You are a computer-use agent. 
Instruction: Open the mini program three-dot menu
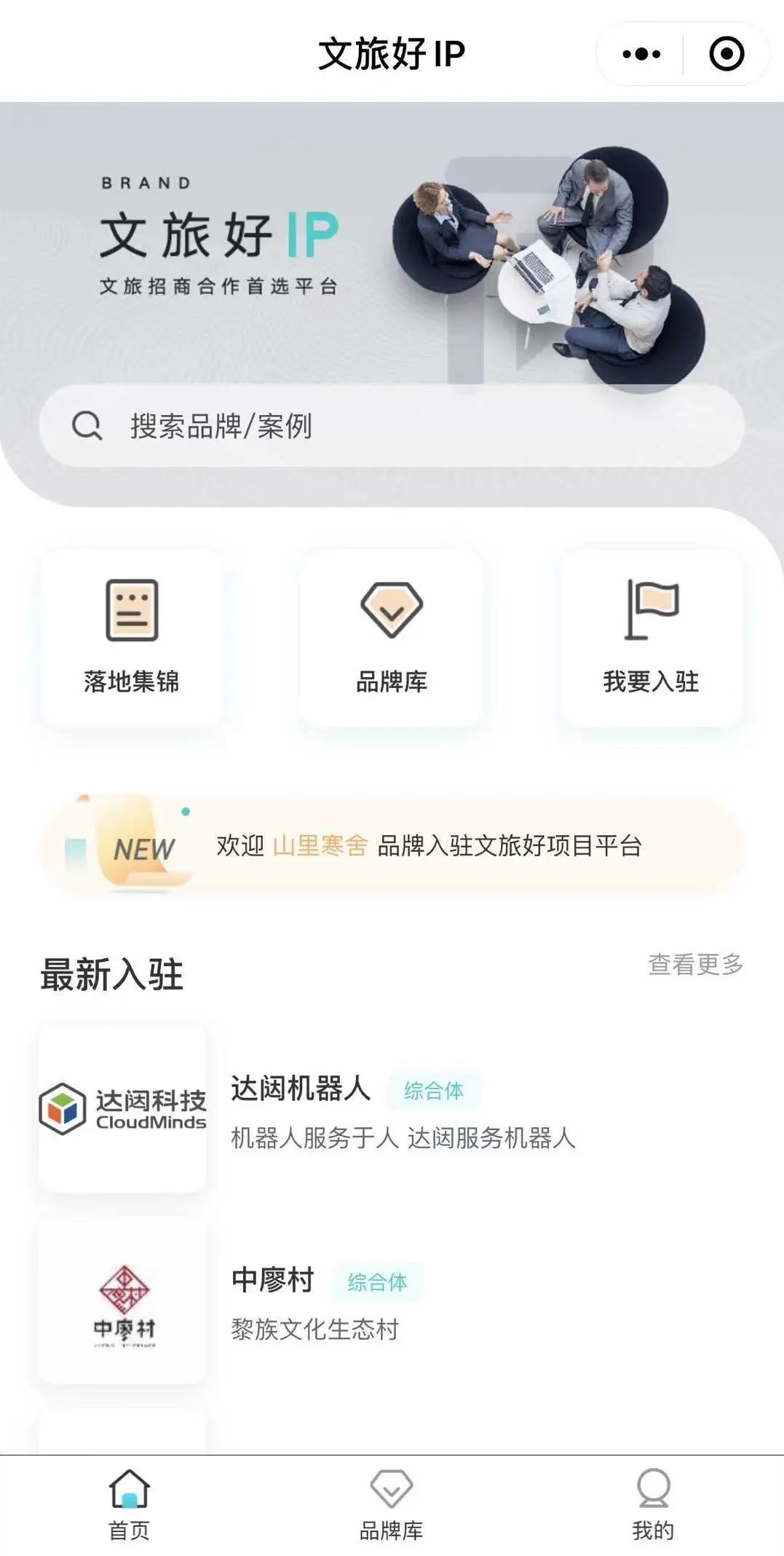point(641,54)
